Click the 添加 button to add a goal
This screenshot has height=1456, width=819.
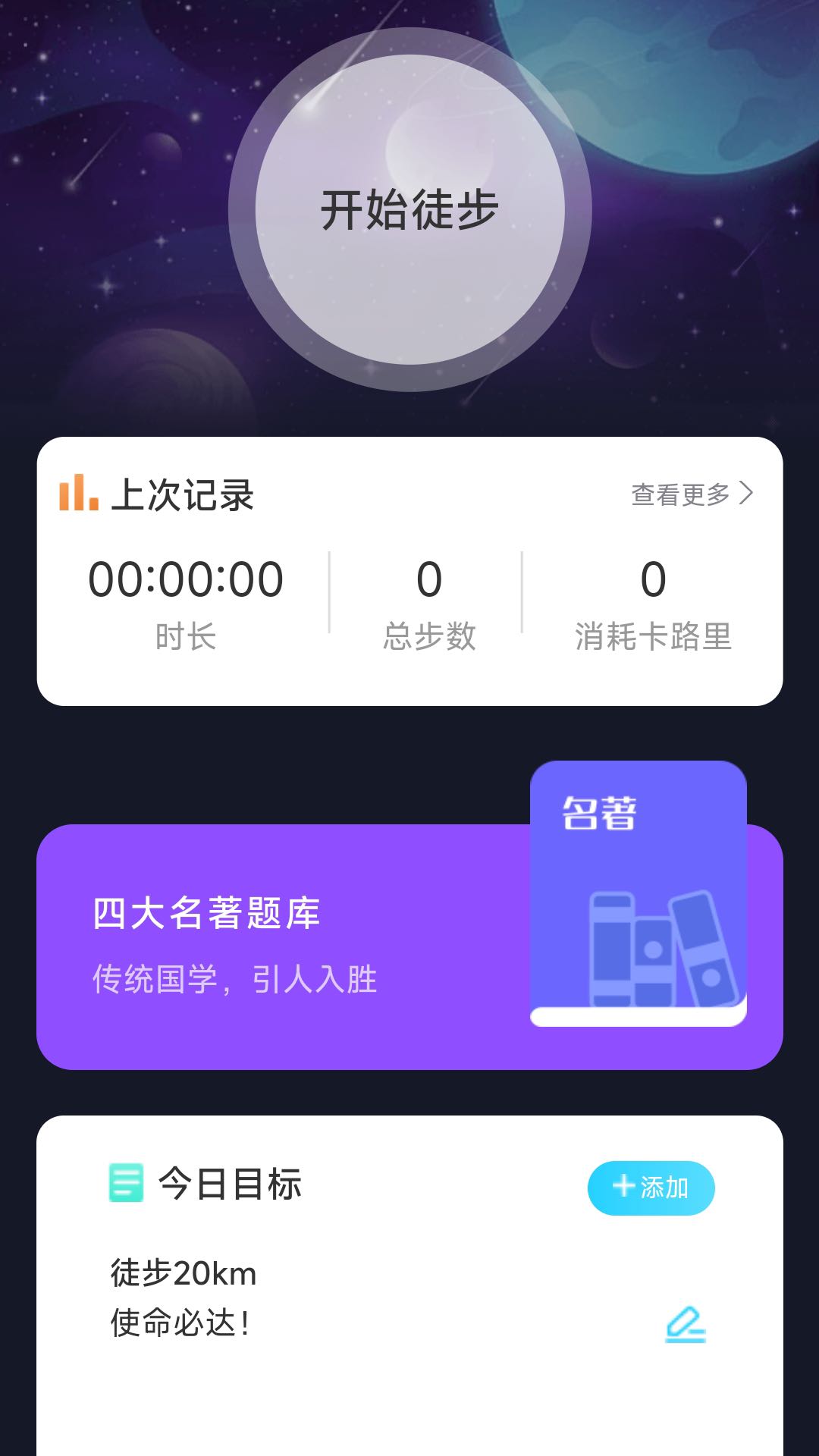click(x=652, y=1187)
